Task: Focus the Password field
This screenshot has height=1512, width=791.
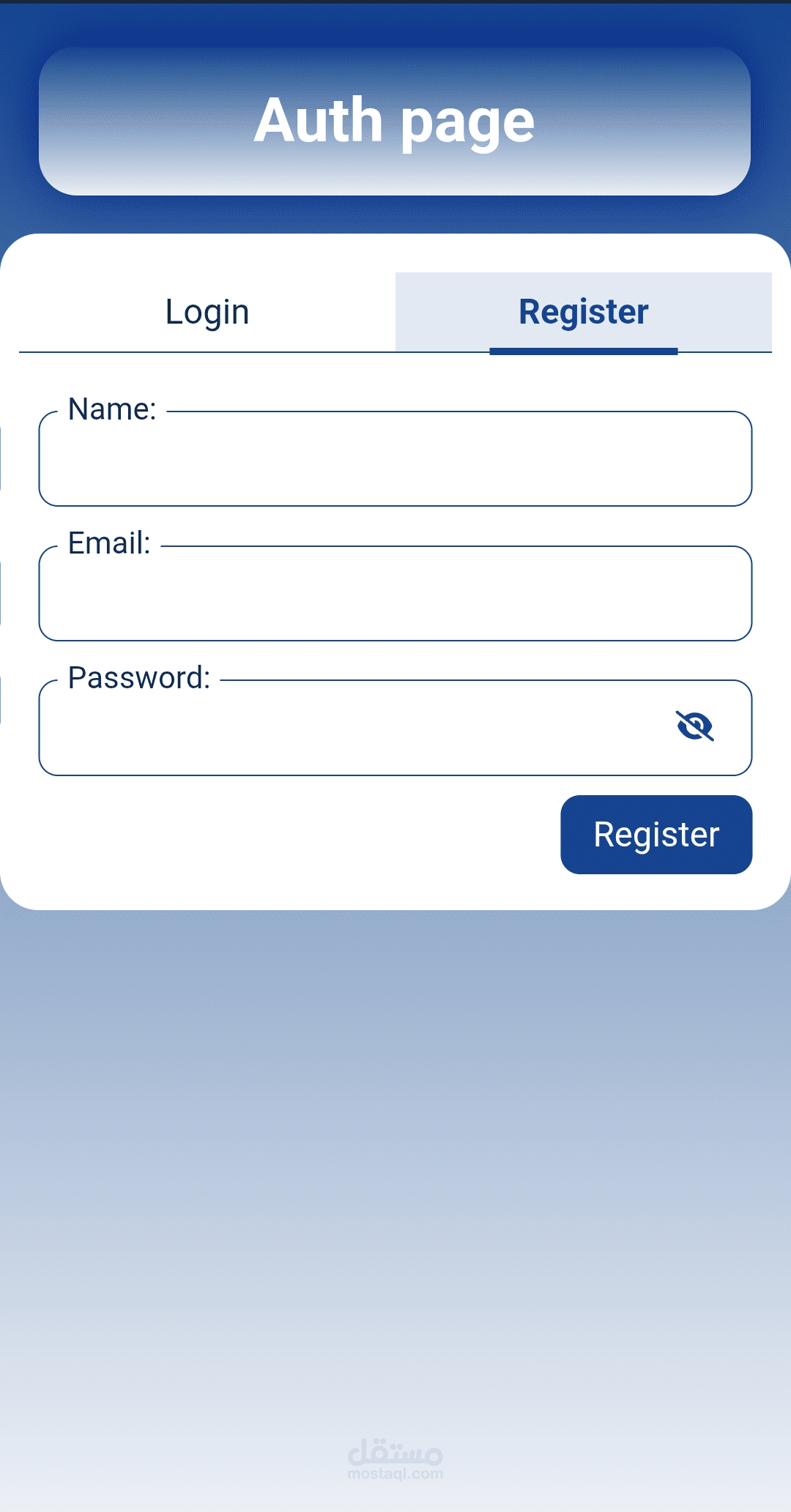Action: 395,728
